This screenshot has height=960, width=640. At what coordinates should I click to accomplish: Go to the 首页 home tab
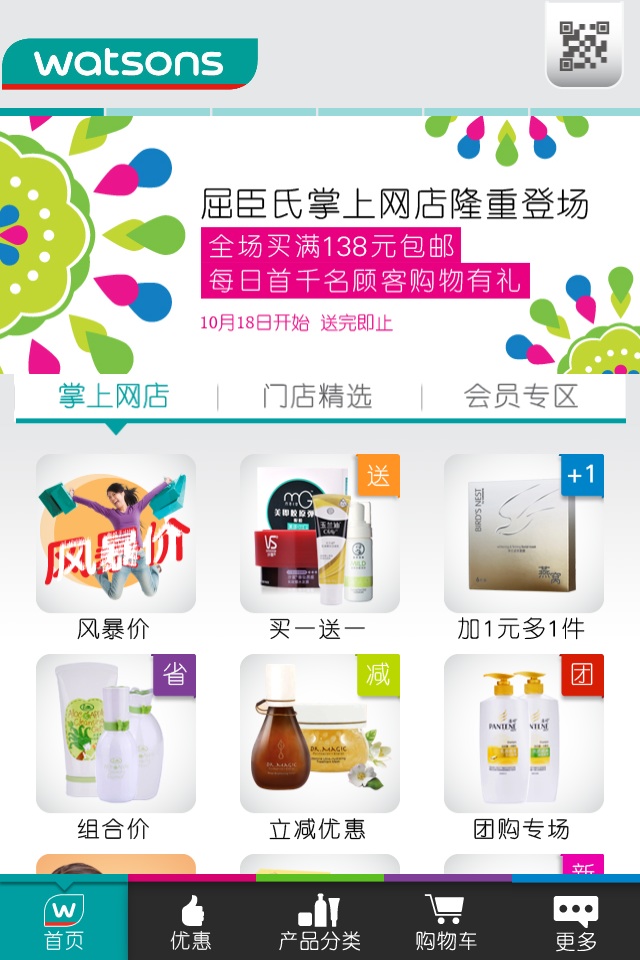(64, 921)
